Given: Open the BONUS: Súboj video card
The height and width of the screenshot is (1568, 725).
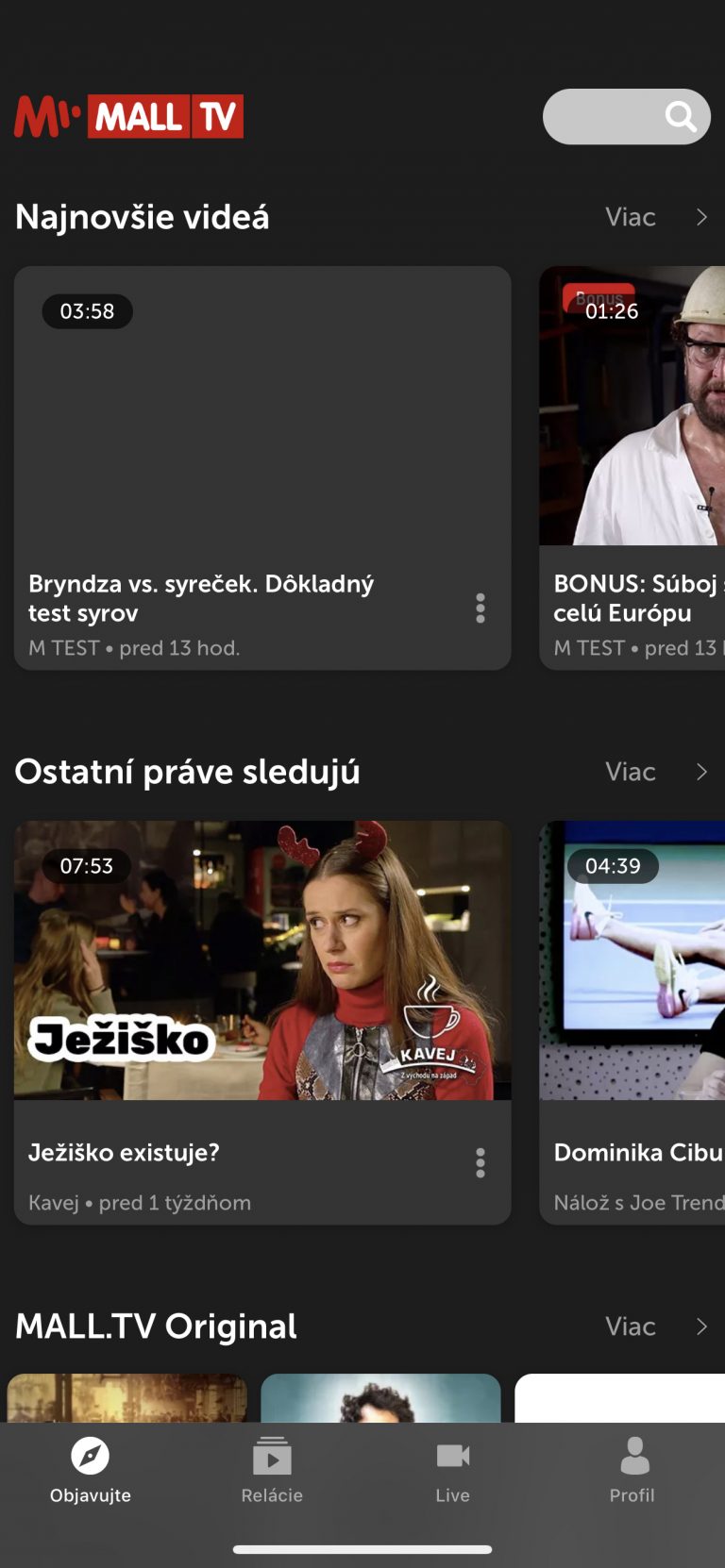Looking at the screenshot, I should [x=632, y=468].
